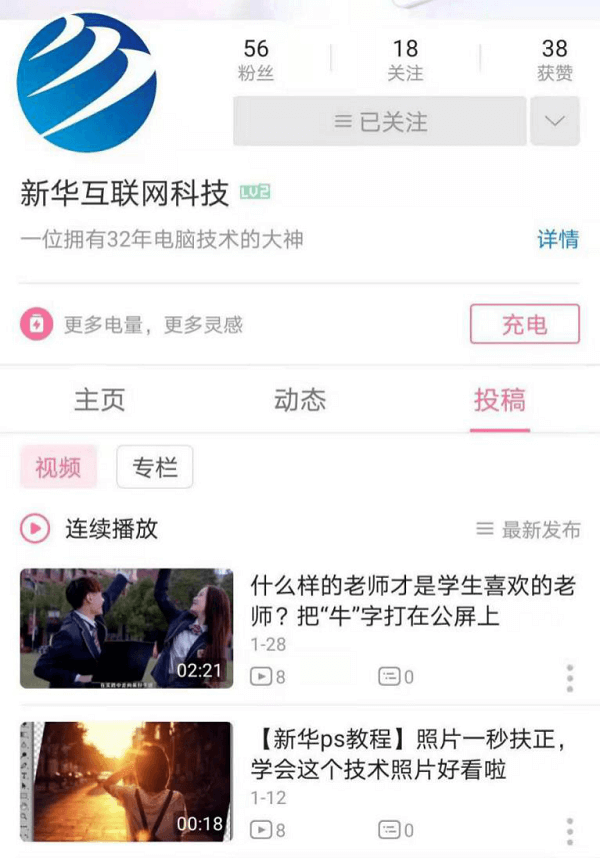600x858 pixels.
Task: View the 粉丝 followers list
Action: pyautogui.click(x=256, y=58)
